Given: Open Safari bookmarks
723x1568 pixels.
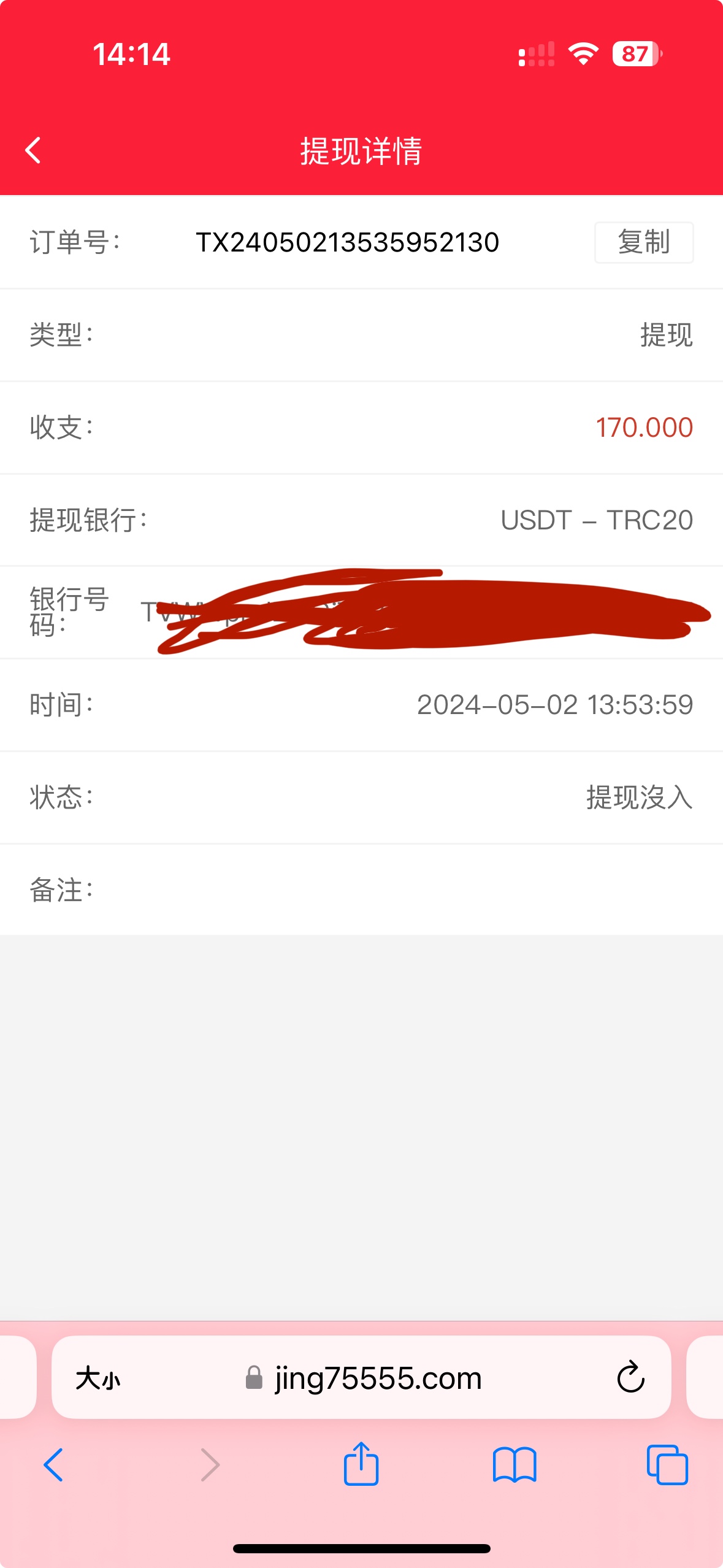Looking at the screenshot, I should pos(515,1465).
